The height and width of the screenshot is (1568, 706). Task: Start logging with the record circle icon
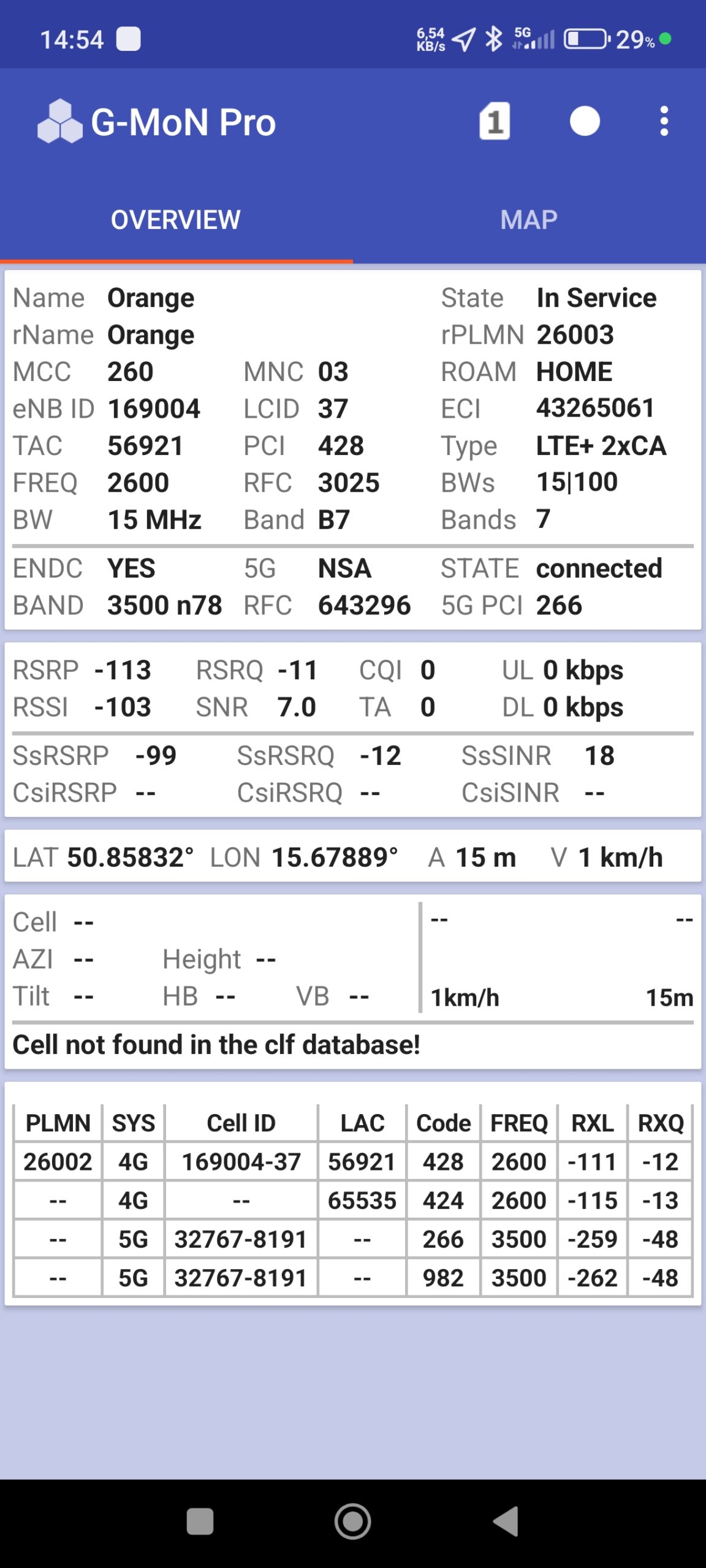tap(584, 121)
